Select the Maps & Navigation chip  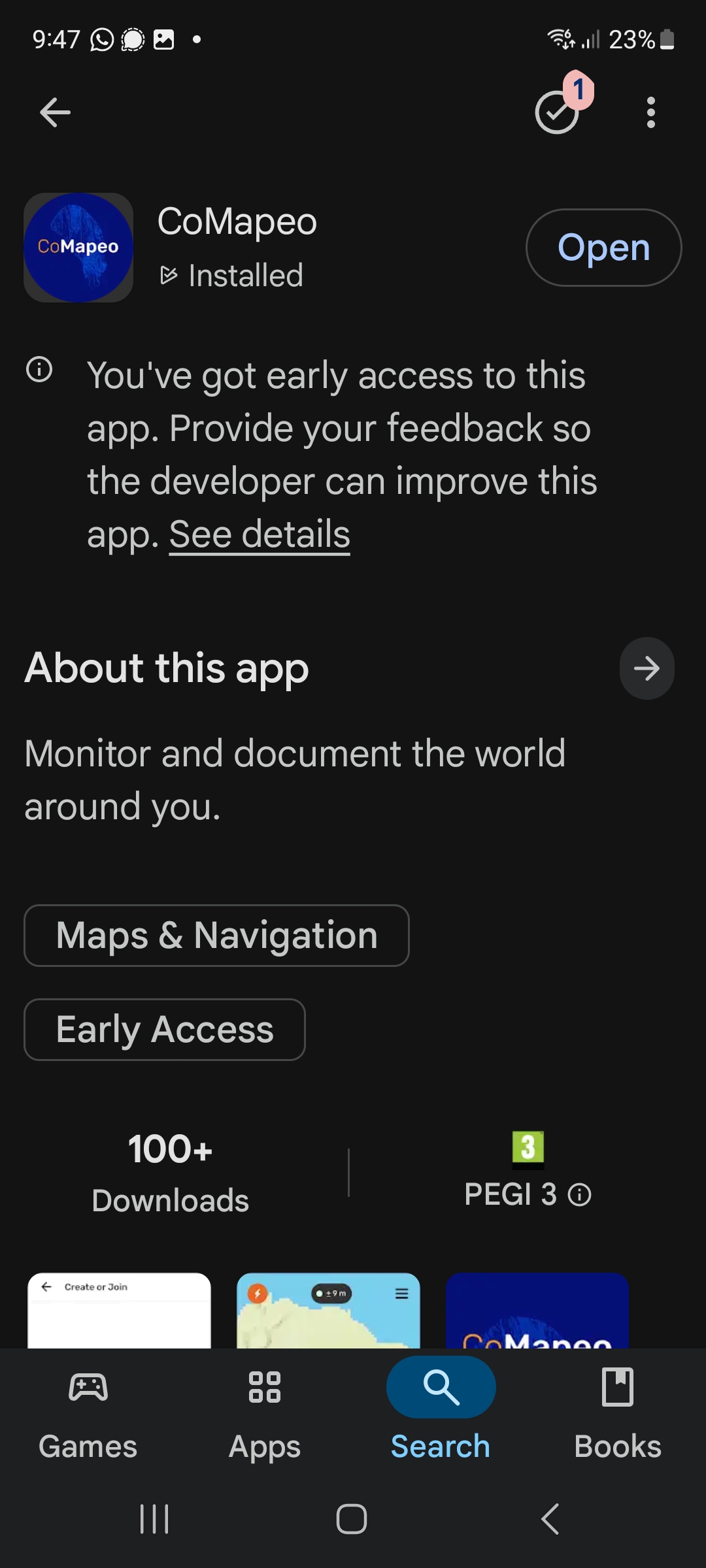tap(216, 936)
